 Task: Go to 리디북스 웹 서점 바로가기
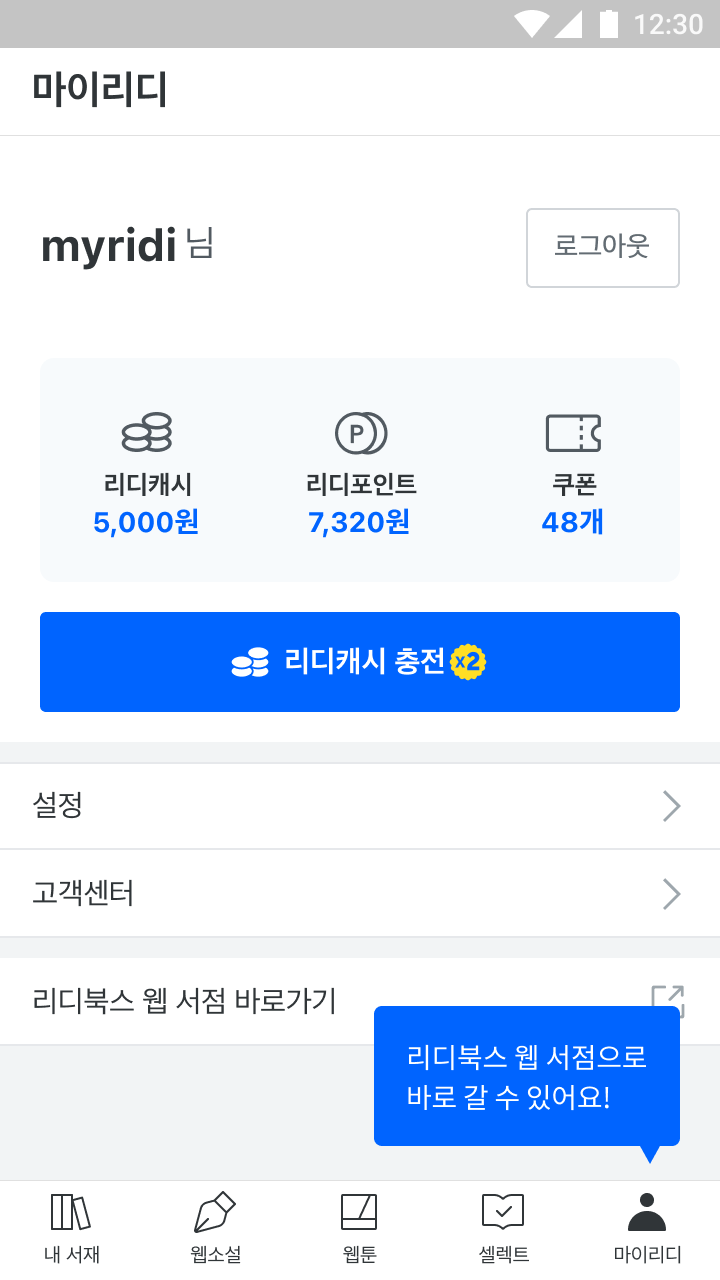click(x=360, y=1001)
